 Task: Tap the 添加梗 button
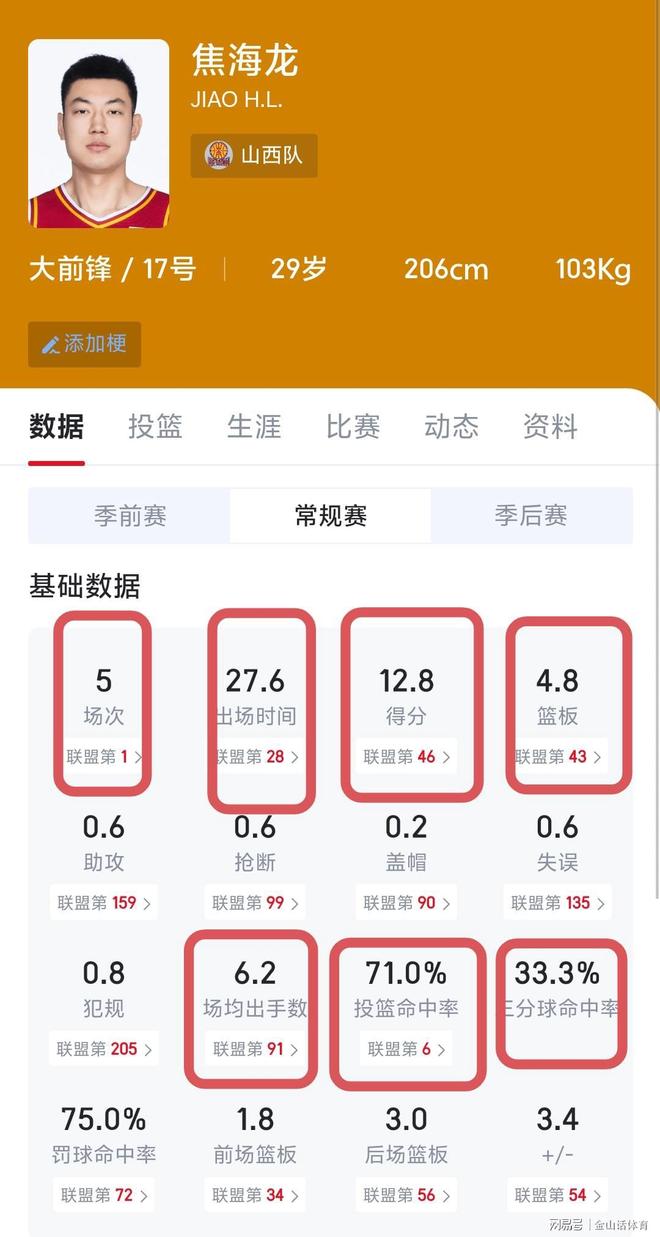point(84,344)
